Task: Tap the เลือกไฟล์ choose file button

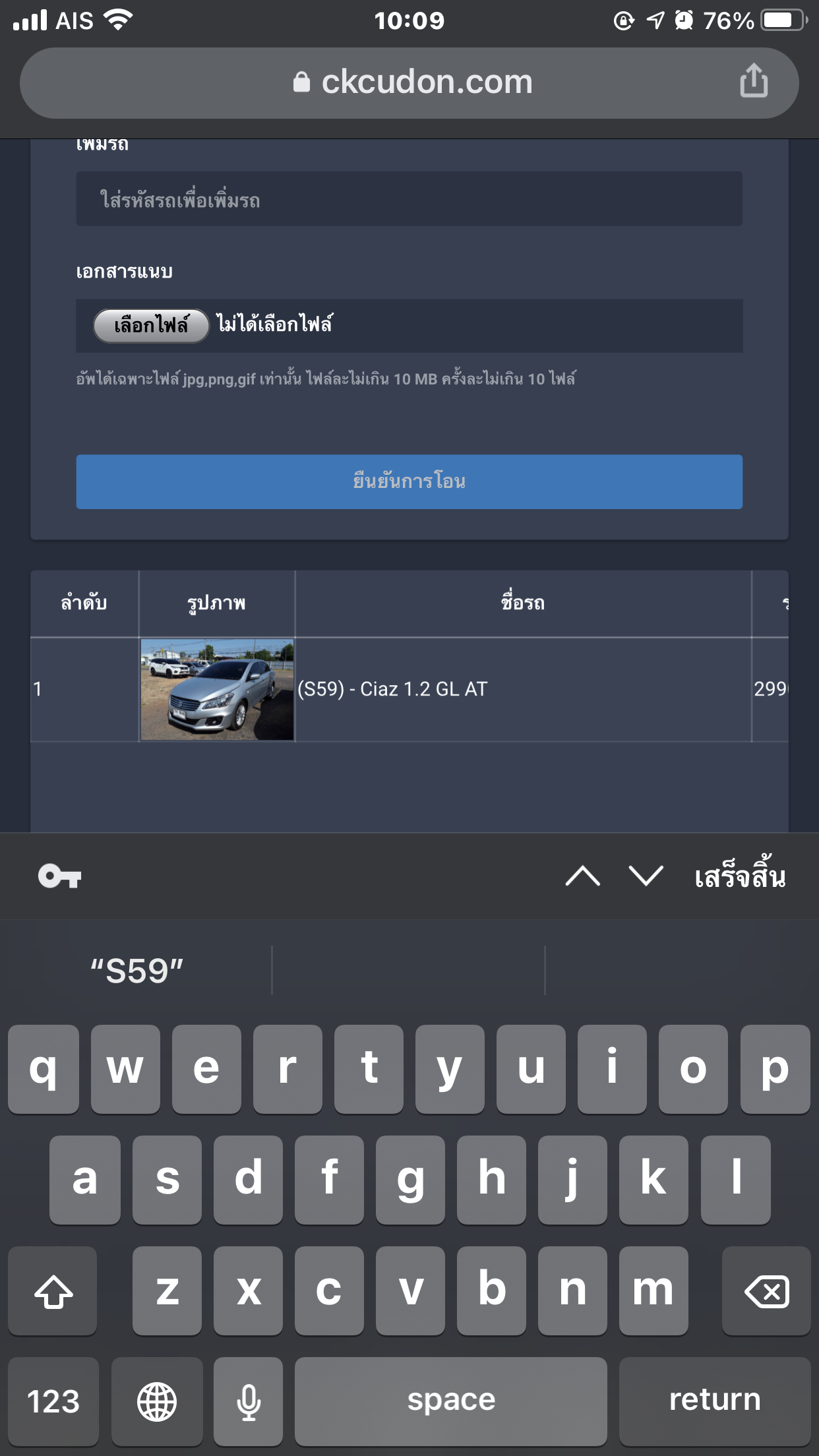Action: tap(151, 326)
